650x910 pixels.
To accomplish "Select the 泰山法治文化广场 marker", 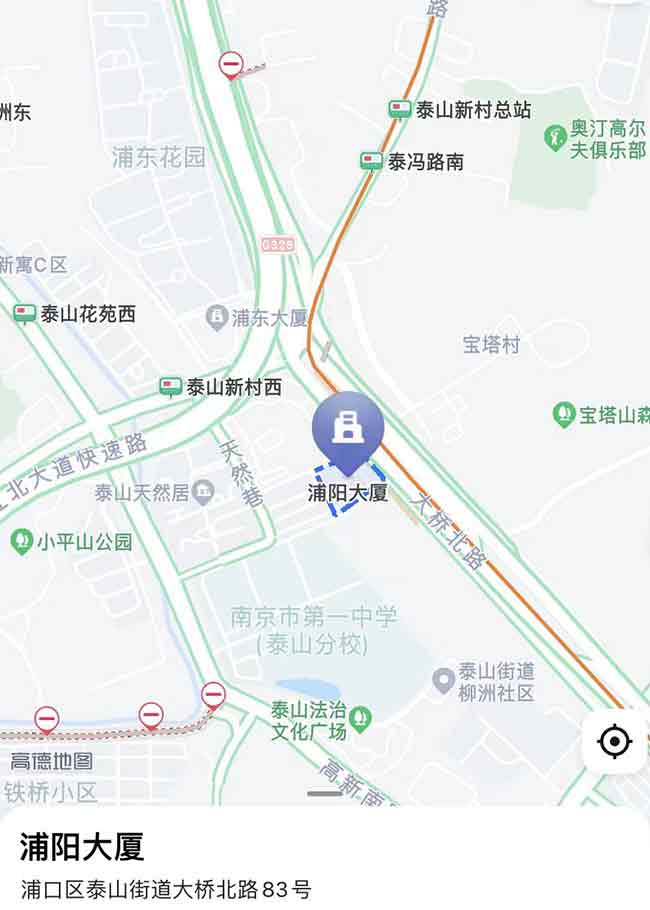I will click(x=360, y=717).
